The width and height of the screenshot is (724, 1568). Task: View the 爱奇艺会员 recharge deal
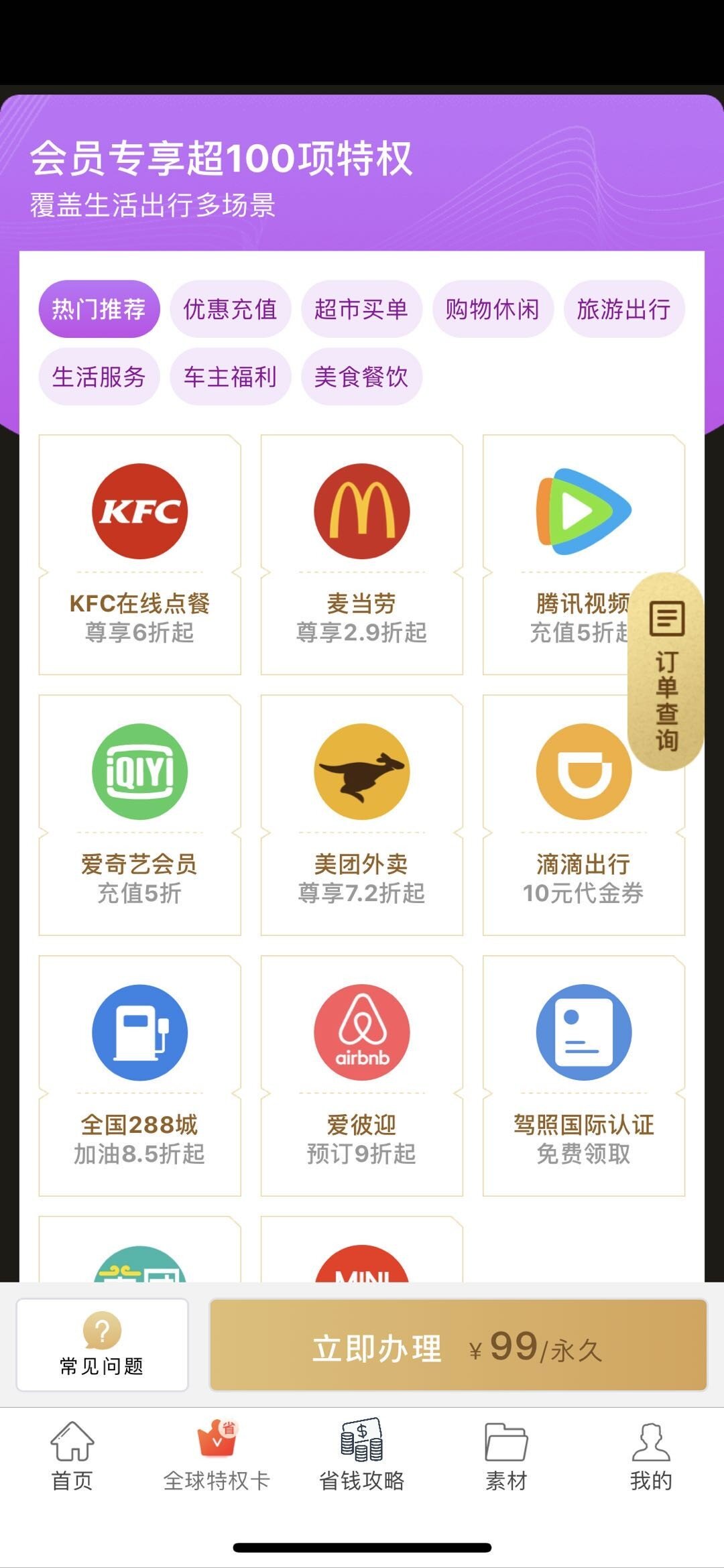[139, 815]
